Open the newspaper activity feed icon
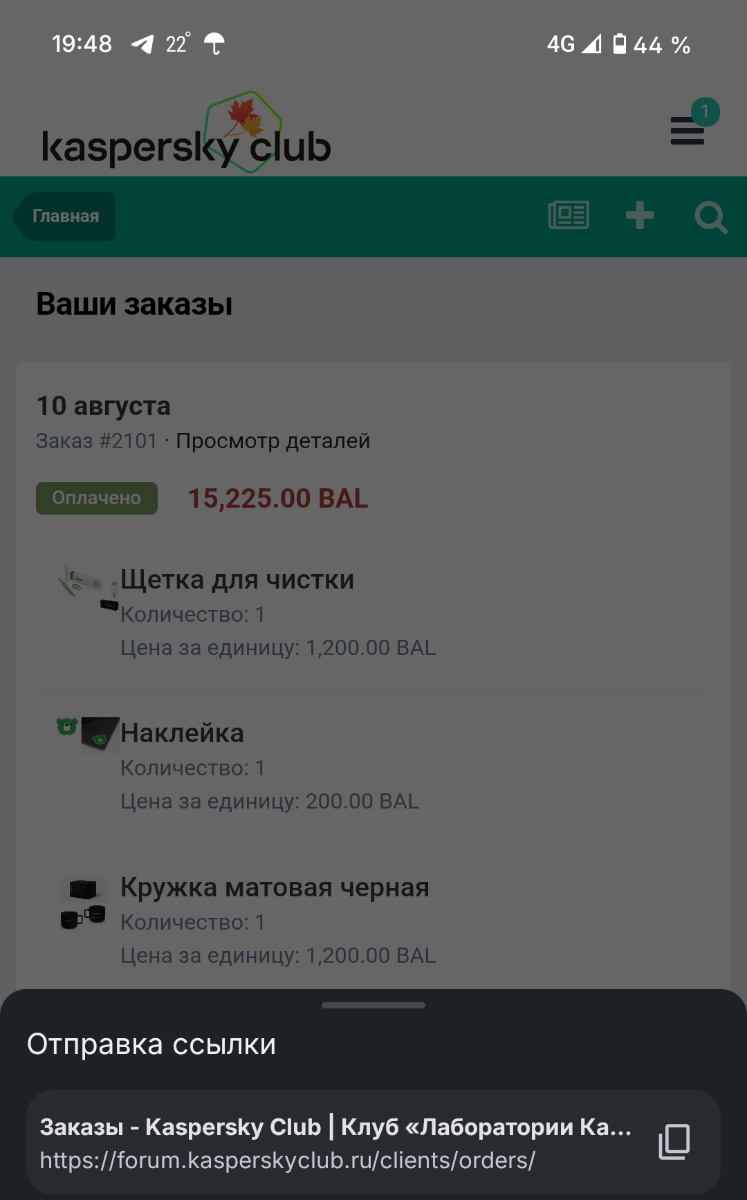Viewport: 747px width, 1200px height. [x=568, y=215]
